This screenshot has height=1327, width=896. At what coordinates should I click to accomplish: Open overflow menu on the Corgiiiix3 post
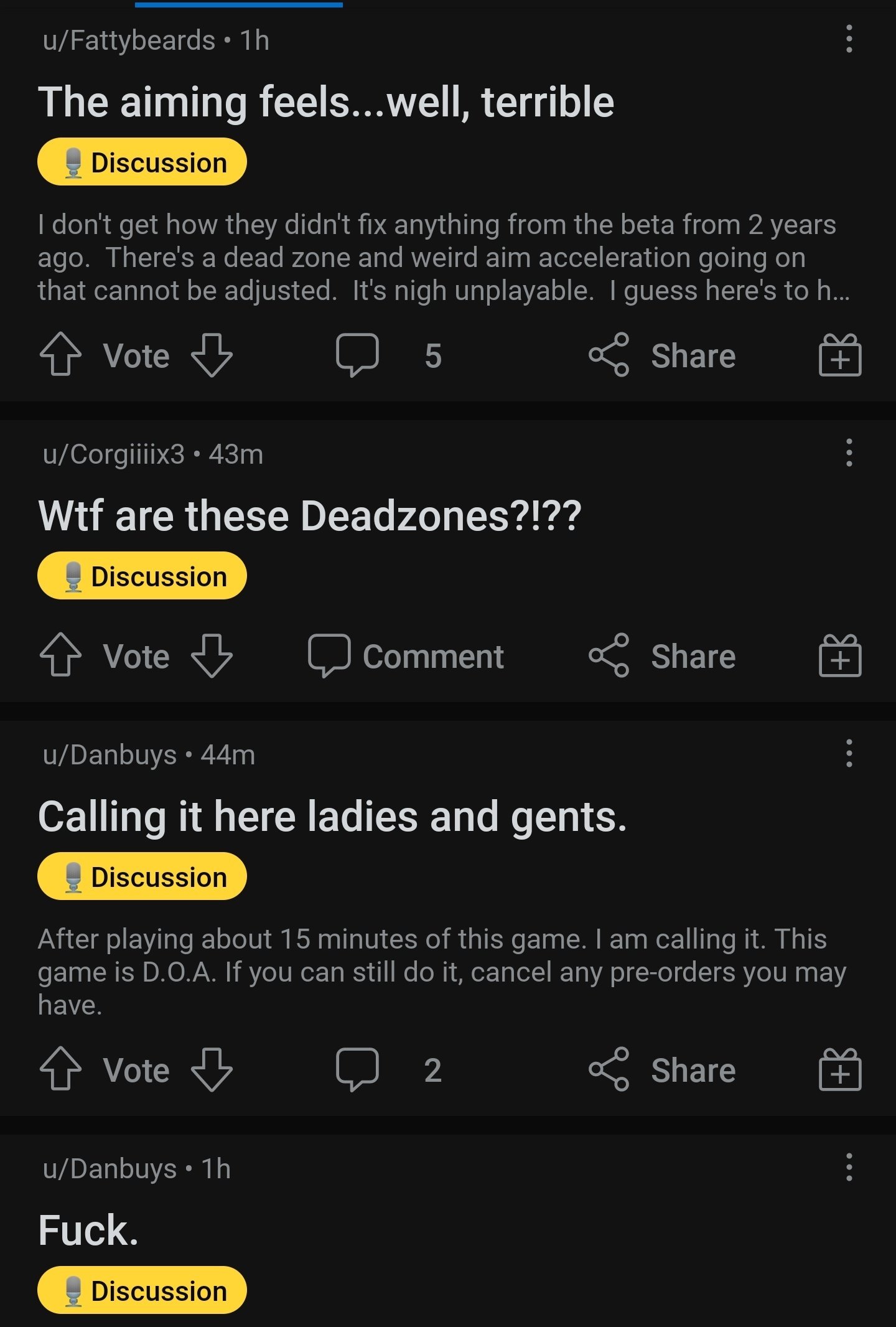849,452
